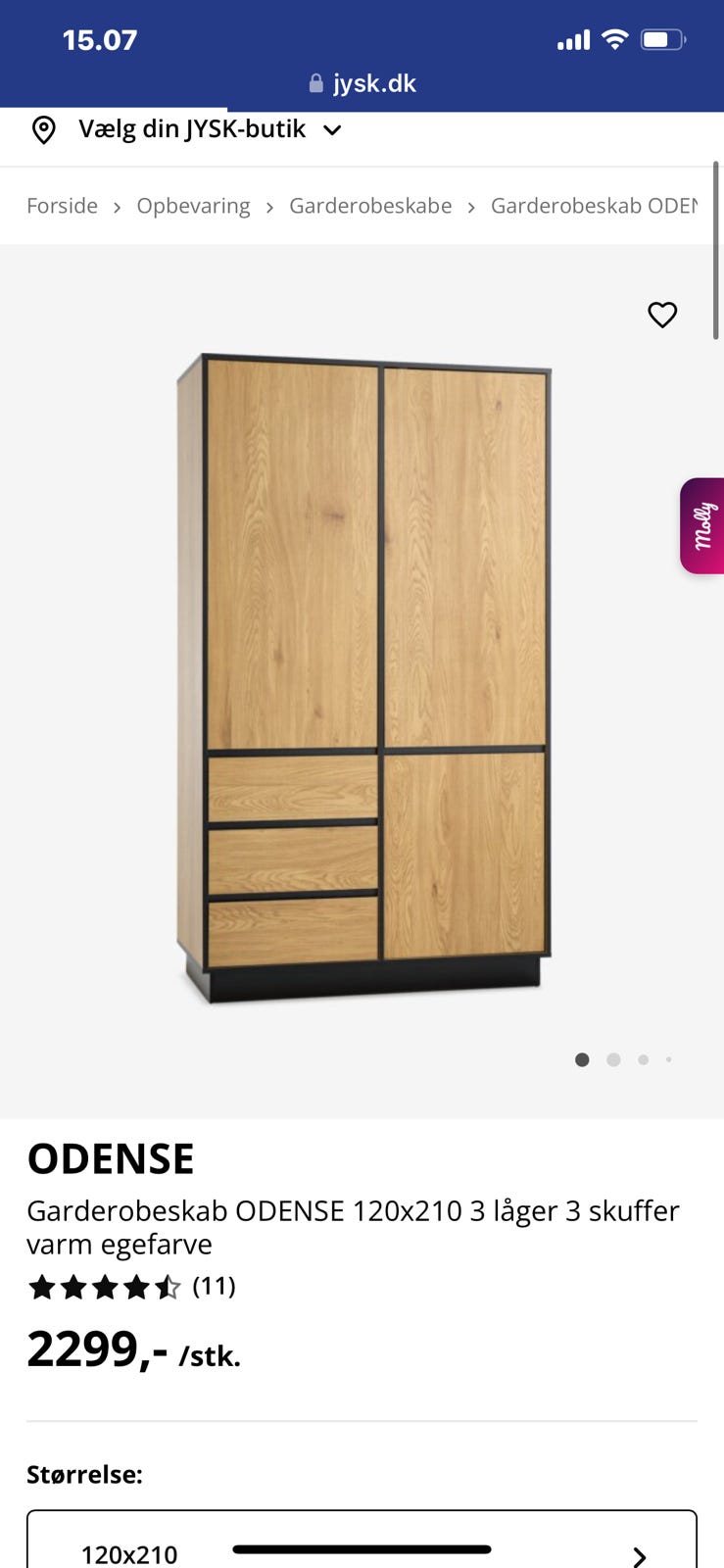
Task: Add the ODENSE wardrobe to favorites
Action: (662, 315)
